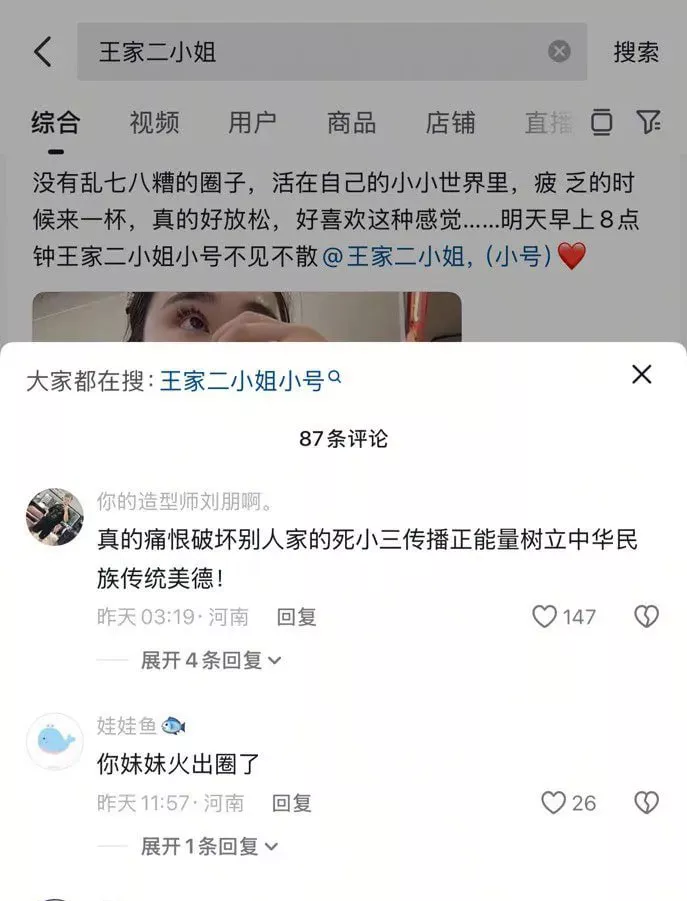687x901 pixels.
Task: Open the @王家二小姐,(小号) mention link
Action: point(438,256)
